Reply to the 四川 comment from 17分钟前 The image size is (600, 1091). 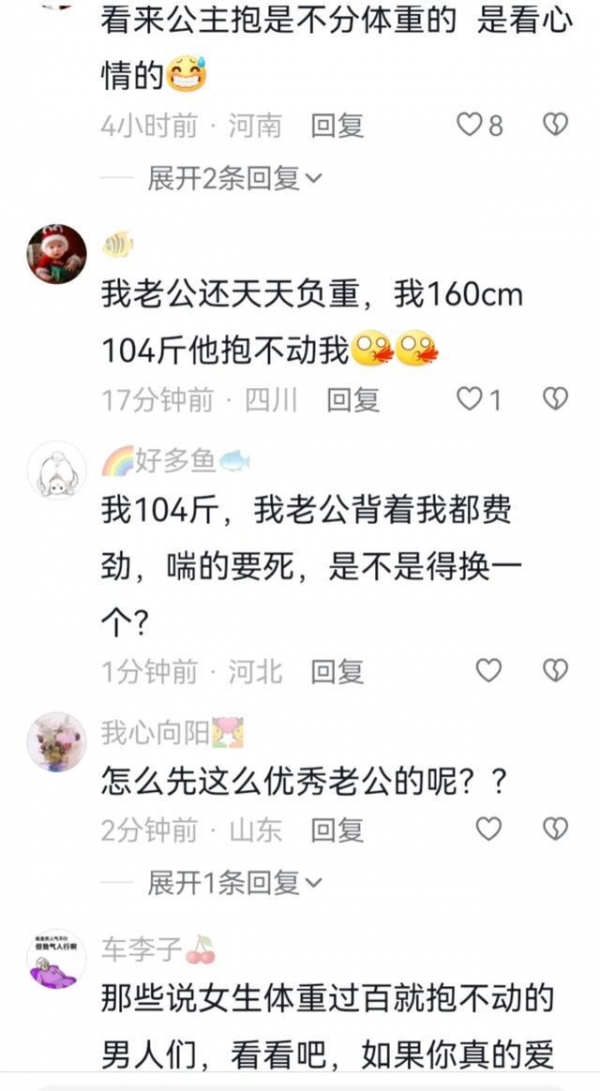pyautogui.click(x=353, y=401)
